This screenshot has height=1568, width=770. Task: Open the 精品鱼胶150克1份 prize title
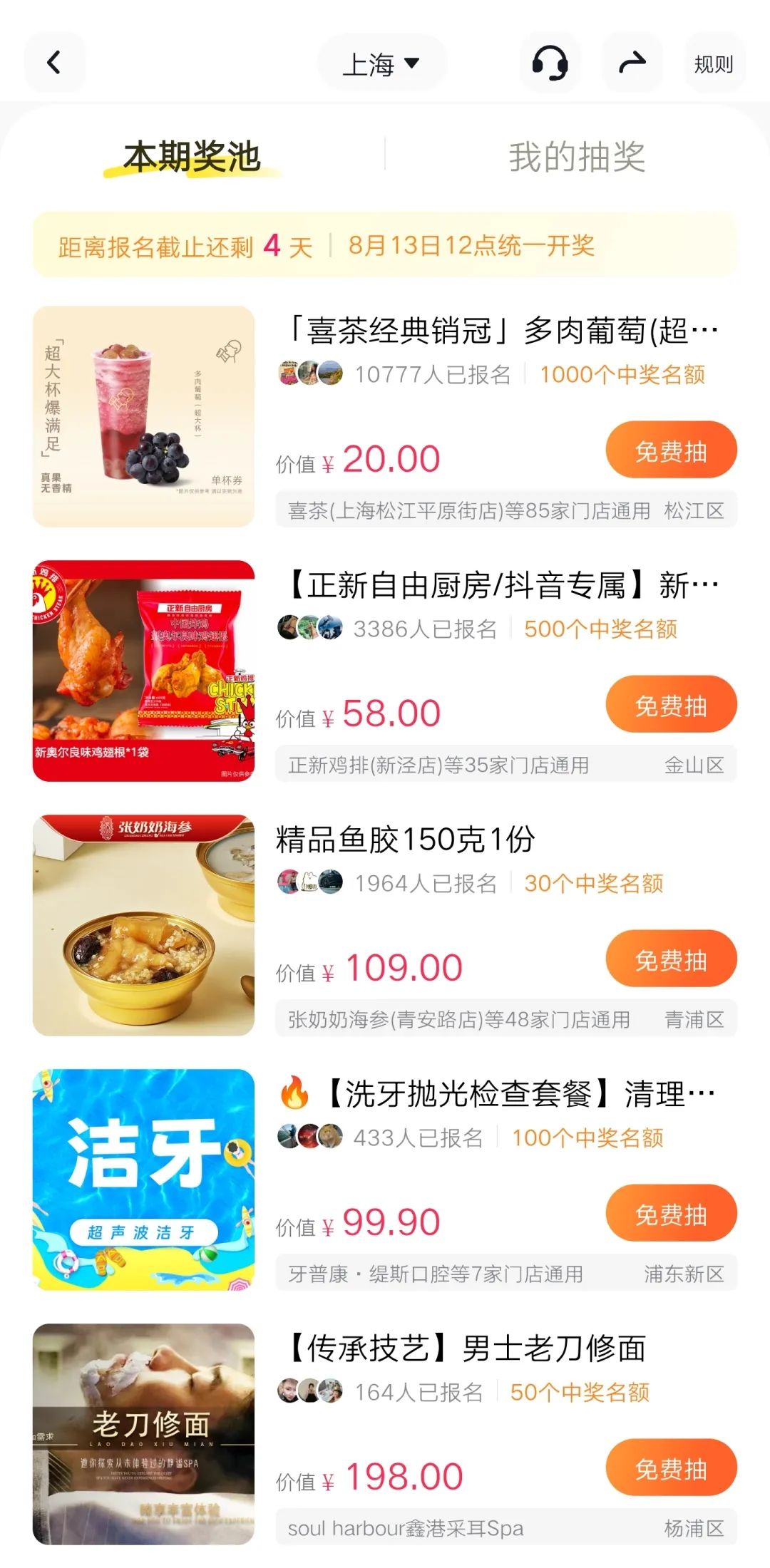(x=405, y=840)
